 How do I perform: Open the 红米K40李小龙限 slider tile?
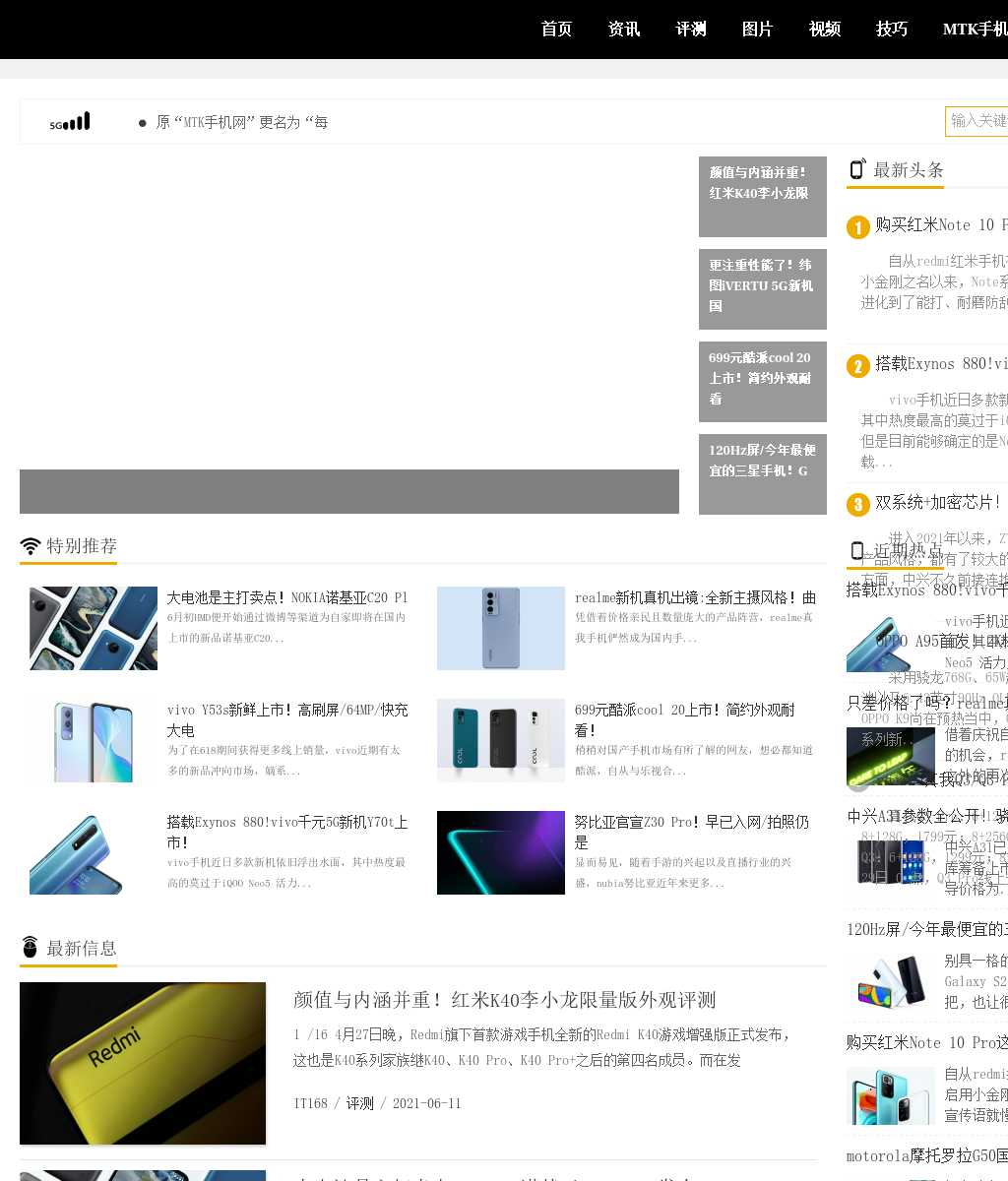pos(762,196)
